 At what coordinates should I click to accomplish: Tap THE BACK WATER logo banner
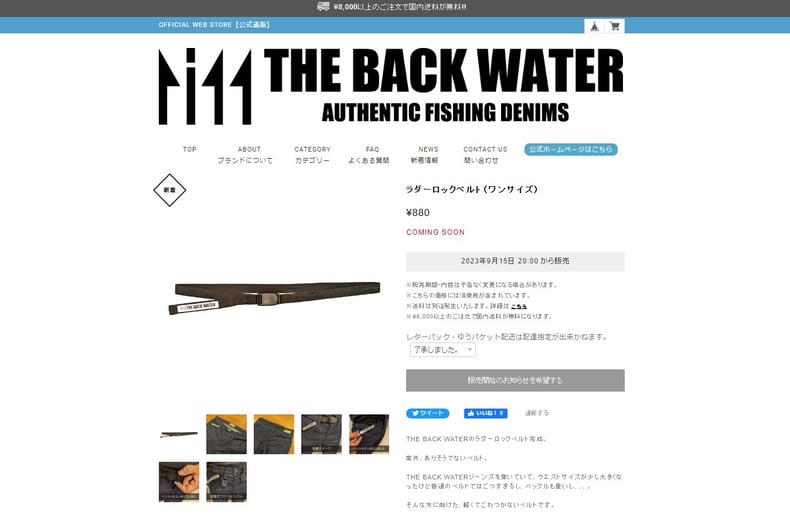[390, 86]
